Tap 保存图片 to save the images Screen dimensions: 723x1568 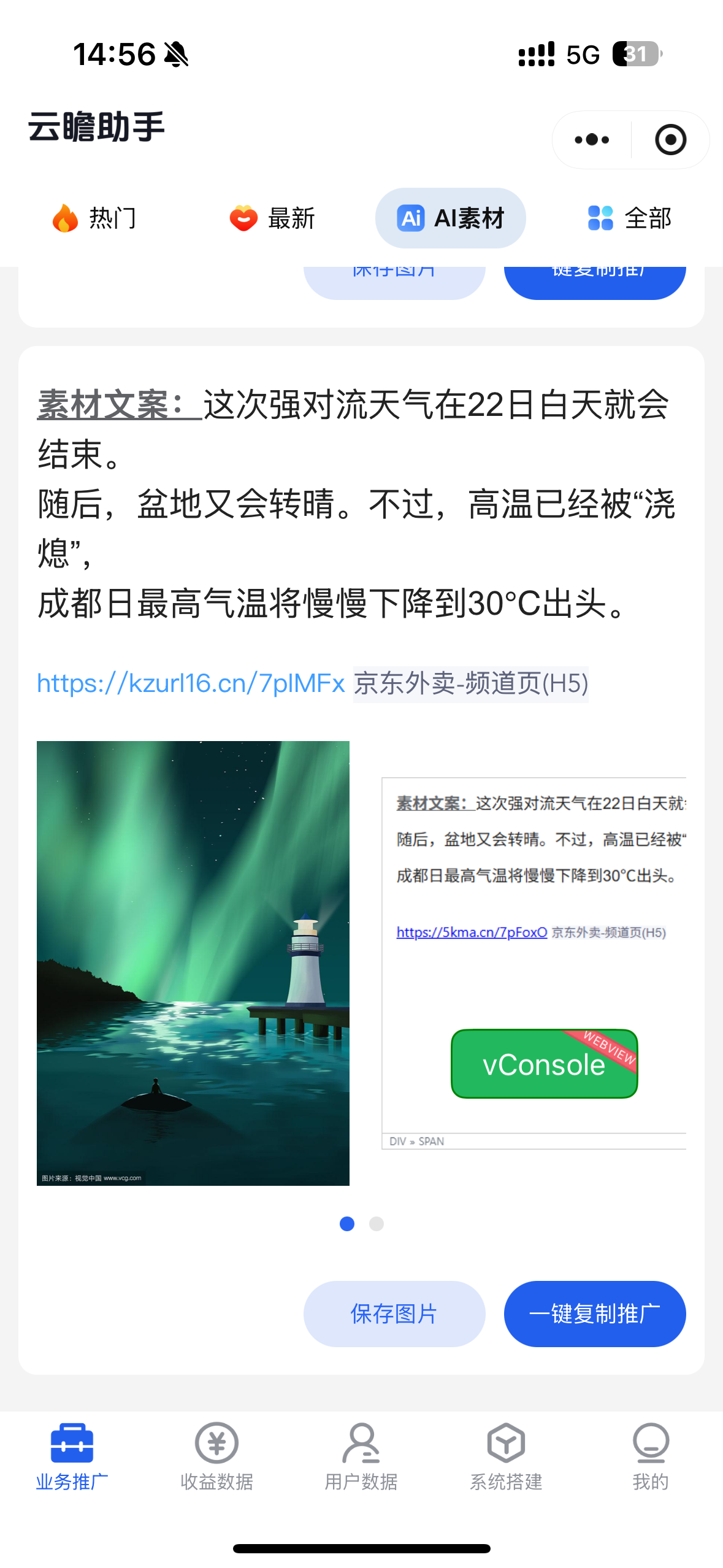point(394,1313)
